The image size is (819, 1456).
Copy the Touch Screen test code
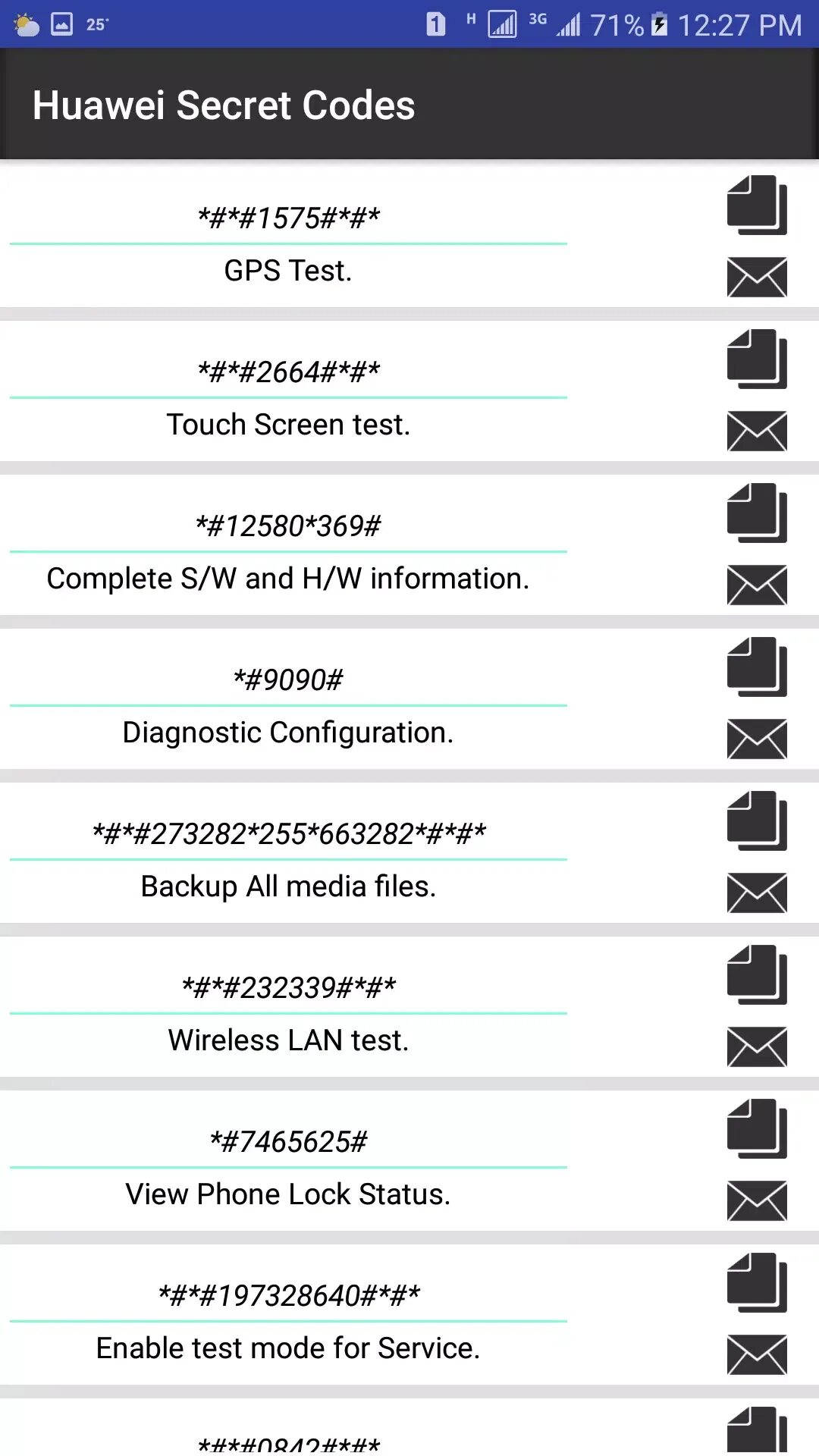(757, 359)
